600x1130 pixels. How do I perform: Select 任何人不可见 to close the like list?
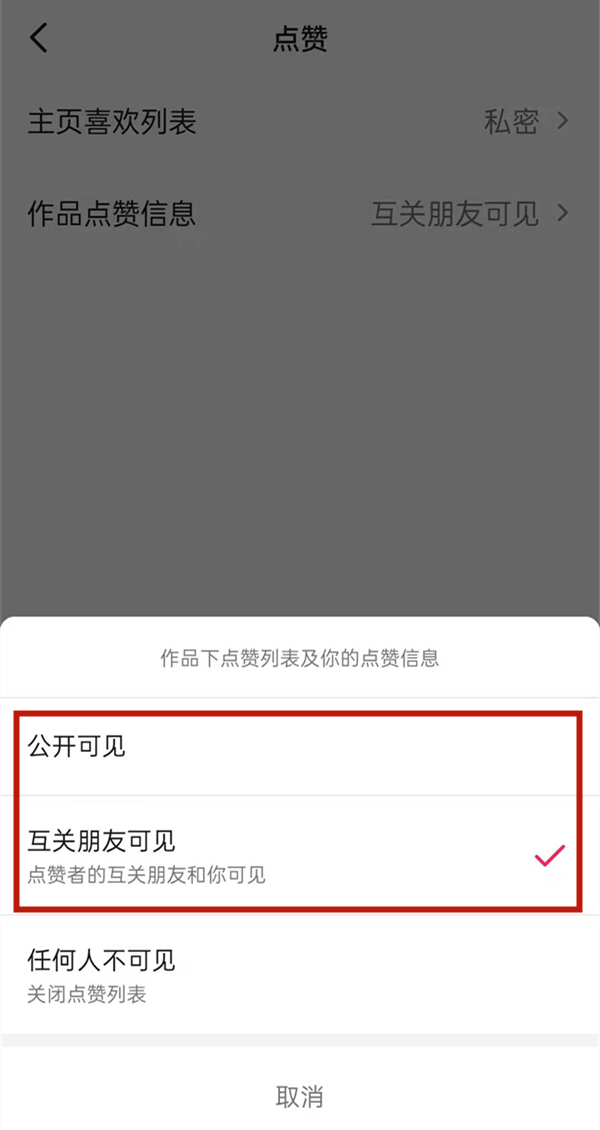point(298,974)
